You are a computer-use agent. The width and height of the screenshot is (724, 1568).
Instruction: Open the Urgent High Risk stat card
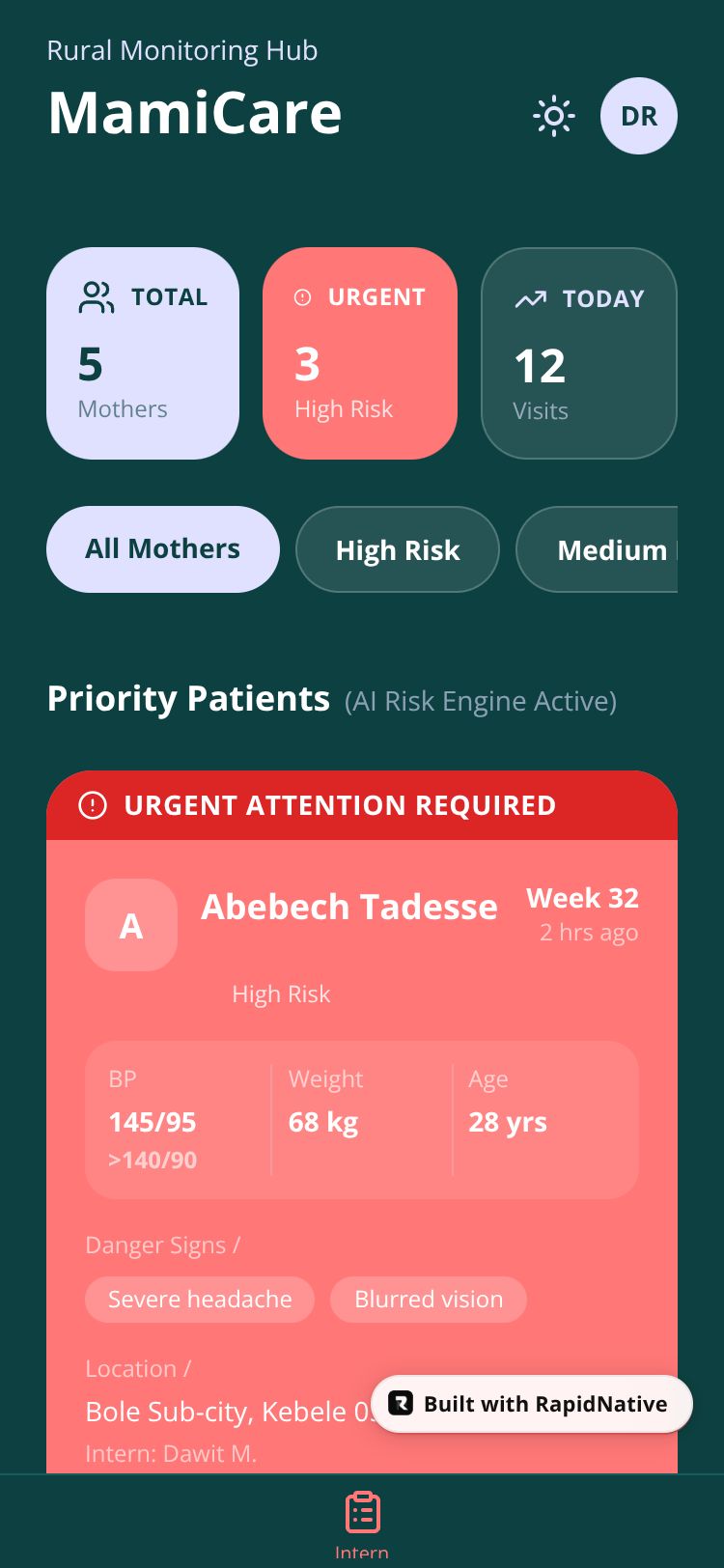(x=360, y=353)
